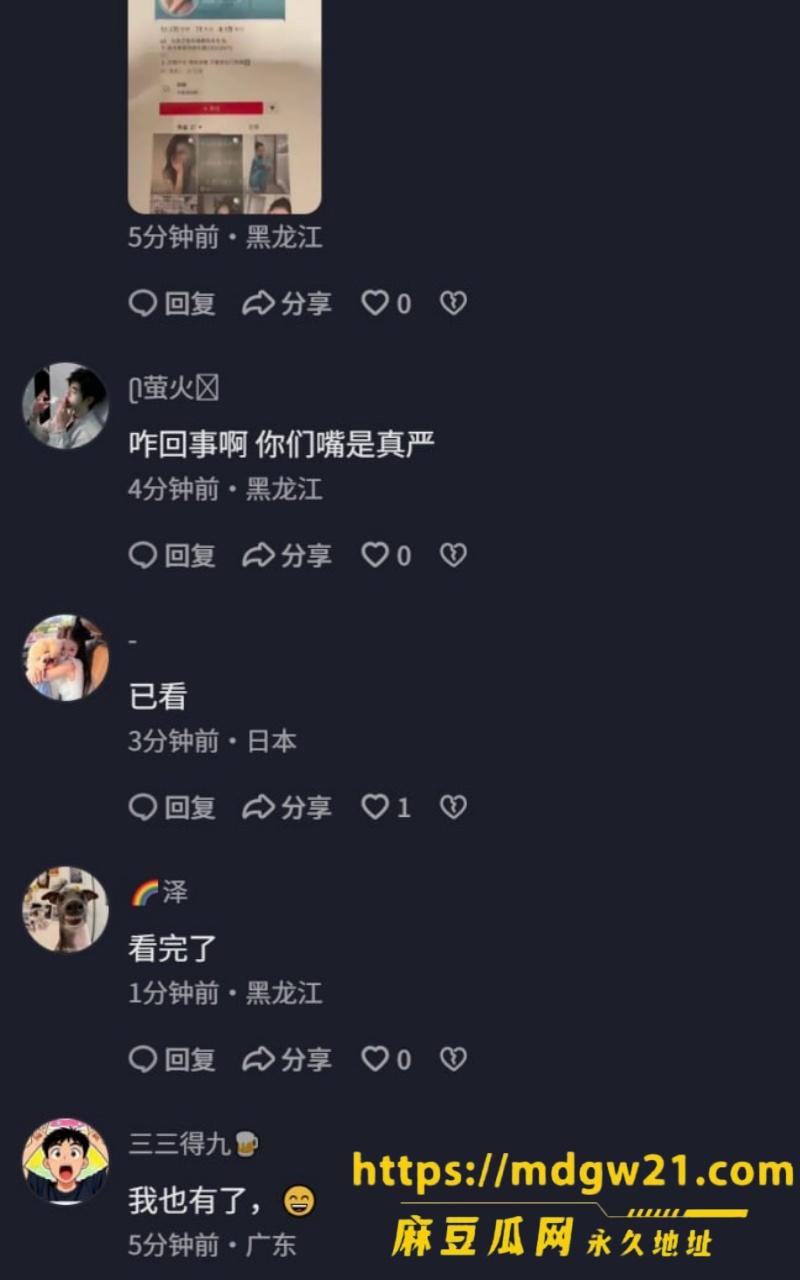Dislike the comment posted 5分钟前 from 黑龙江
The height and width of the screenshot is (1280, 800).
click(453, 303)
